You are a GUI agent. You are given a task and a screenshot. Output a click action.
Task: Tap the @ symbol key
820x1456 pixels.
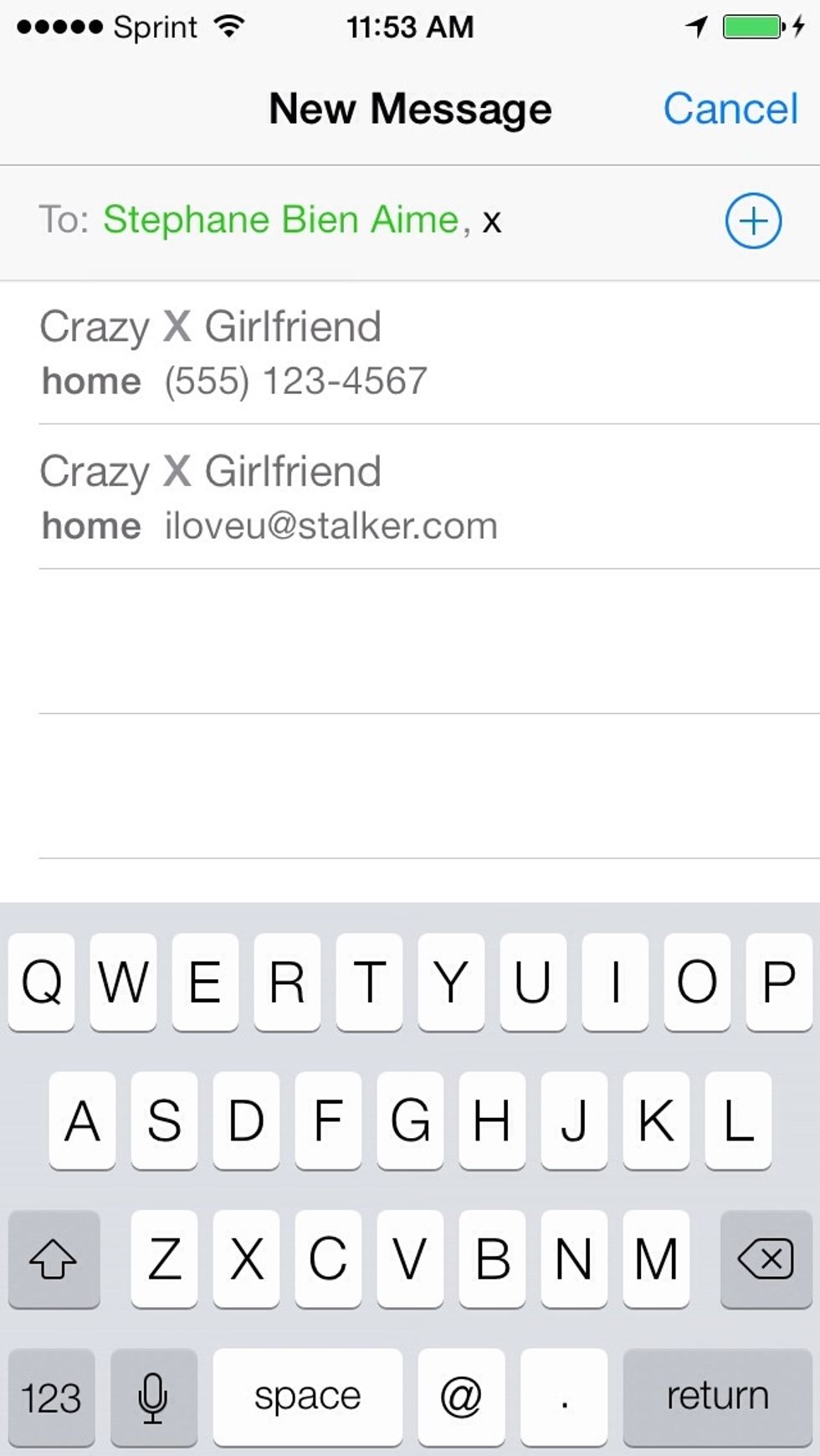(459, 1396)
